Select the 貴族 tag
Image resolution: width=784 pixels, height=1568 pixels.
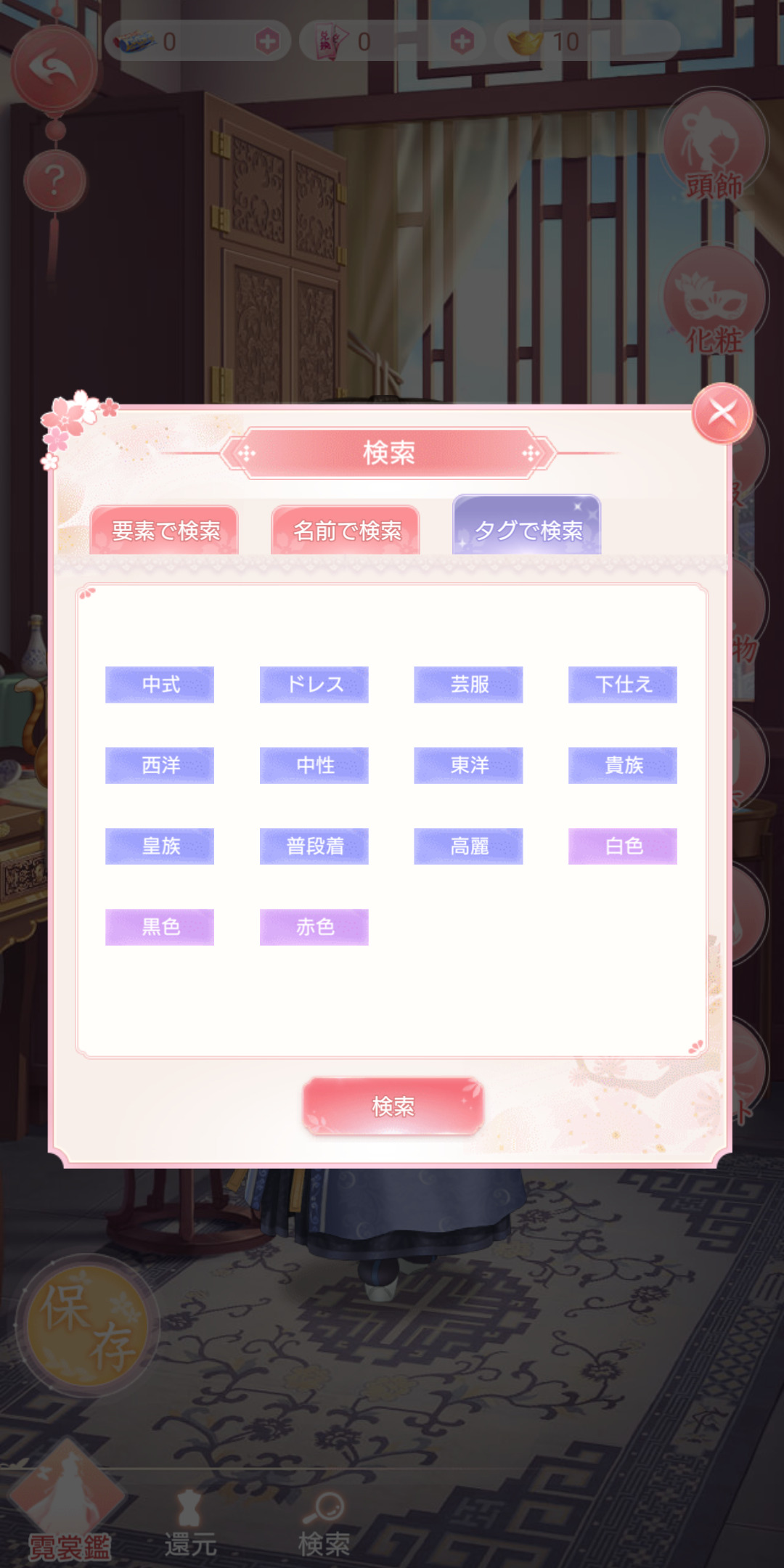(x=623, y=765)
